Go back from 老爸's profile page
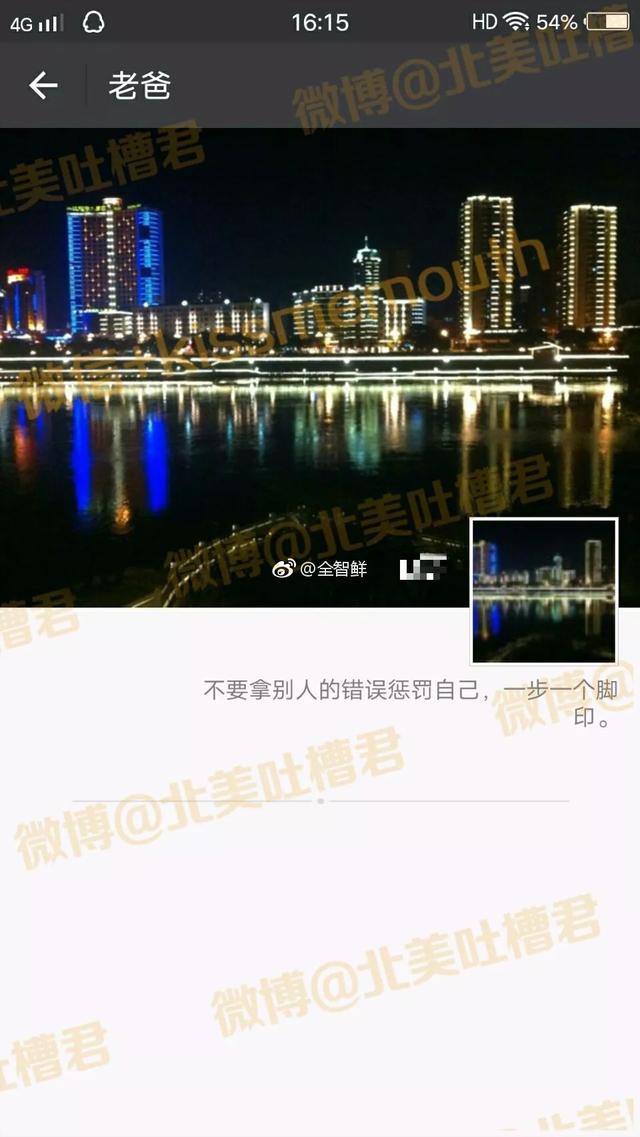The height and width of the screenshot is (1137, 640). pyautogui.click(x=43, y=86)
